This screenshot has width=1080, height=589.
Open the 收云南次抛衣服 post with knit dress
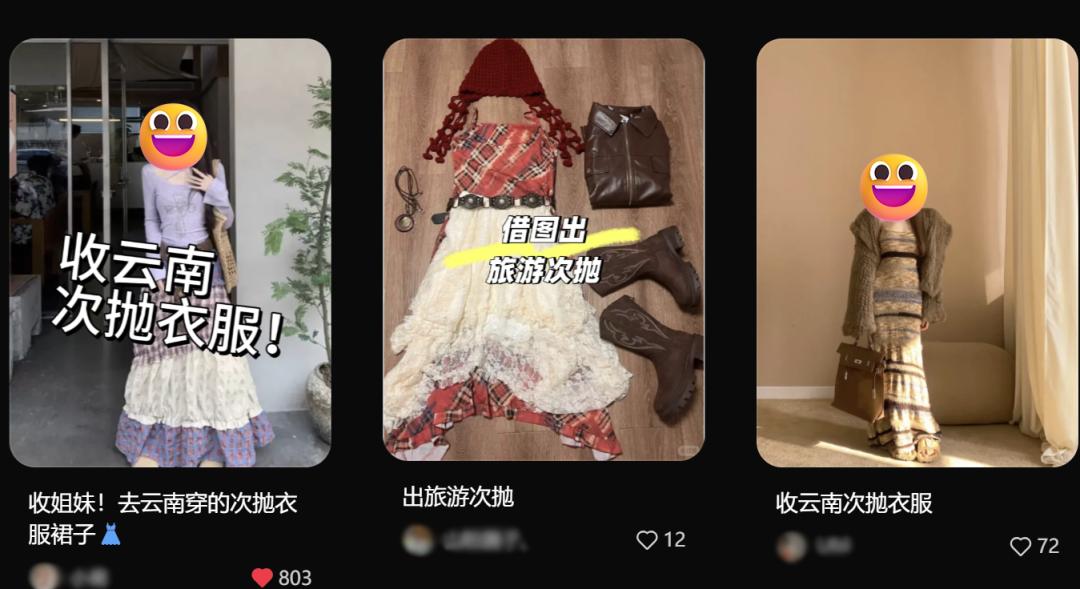tap(916, 252)
